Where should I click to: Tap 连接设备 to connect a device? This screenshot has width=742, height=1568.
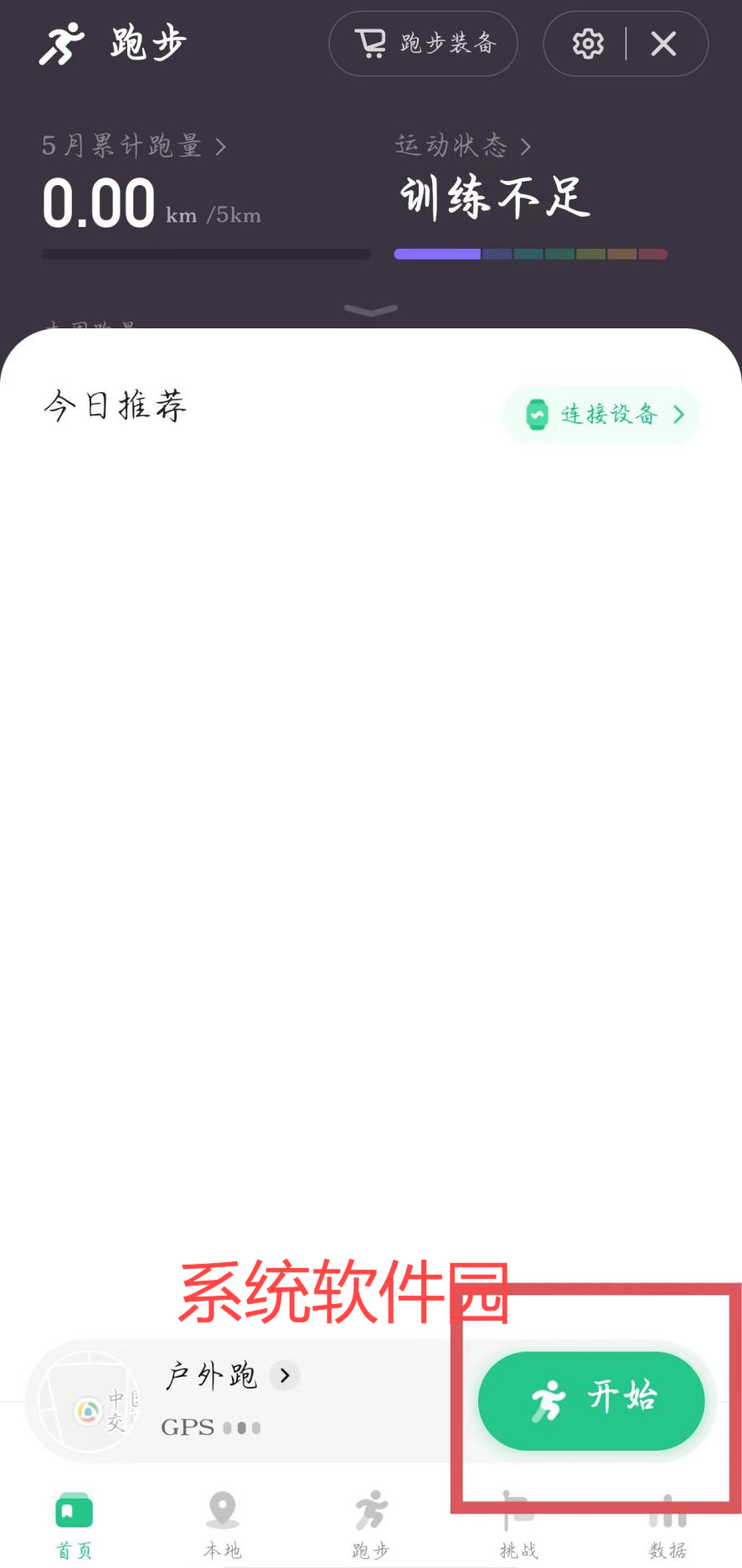(x=601, y=415)
